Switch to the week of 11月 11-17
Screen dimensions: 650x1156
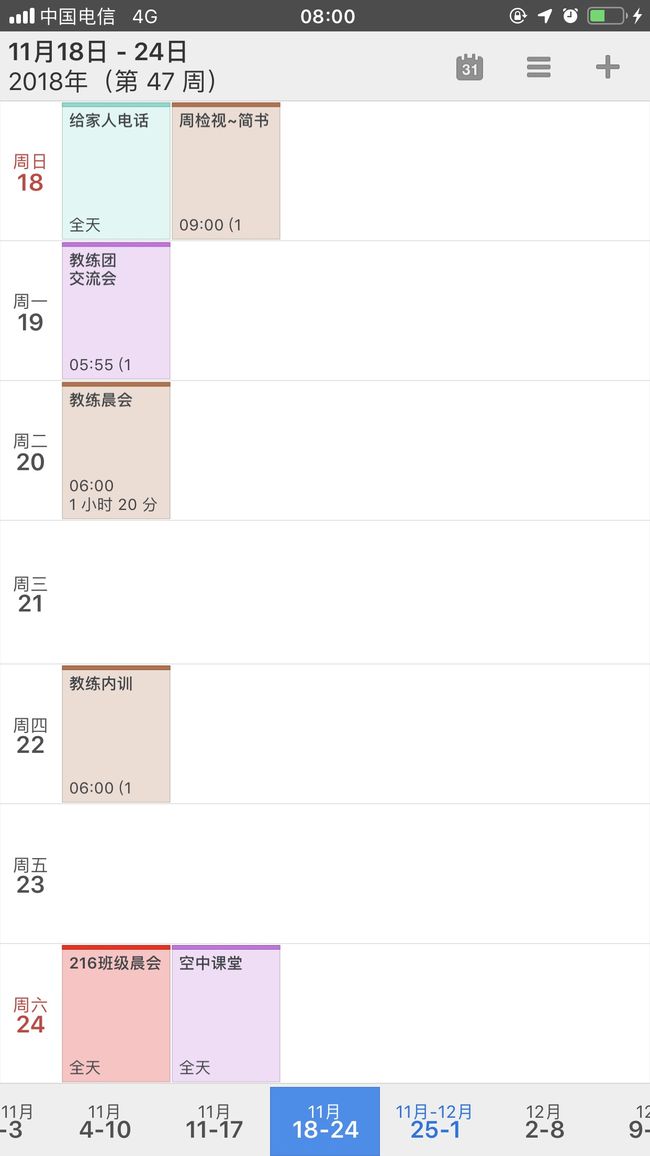point(214,1121)
